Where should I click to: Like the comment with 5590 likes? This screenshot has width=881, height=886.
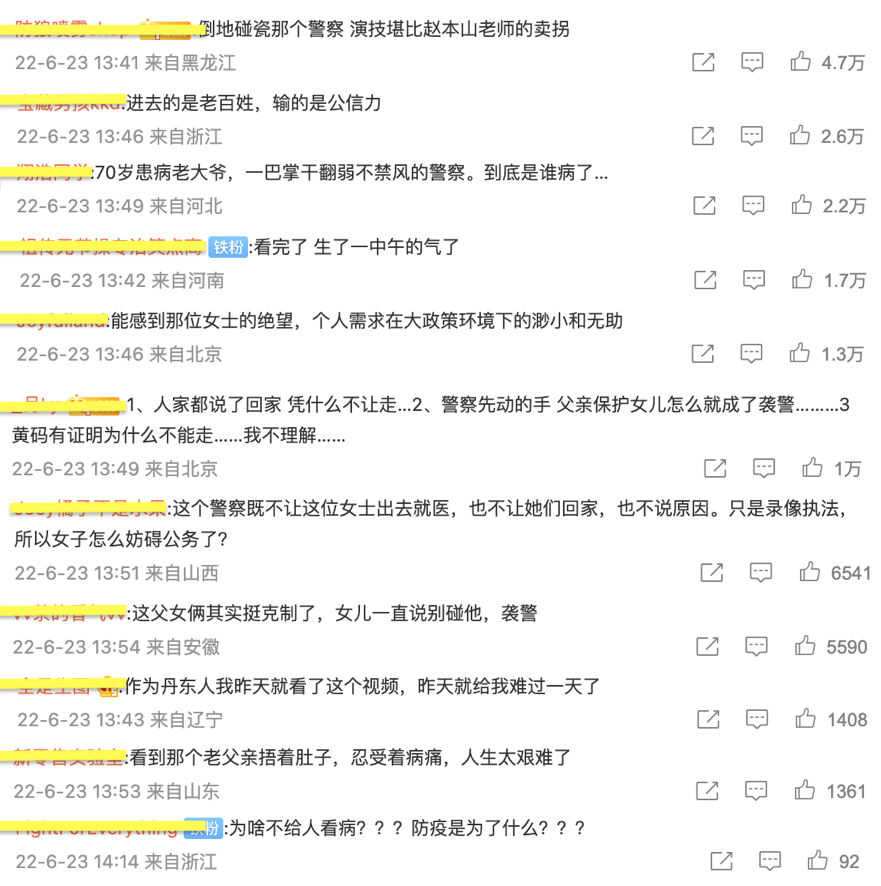click(806, 646)
